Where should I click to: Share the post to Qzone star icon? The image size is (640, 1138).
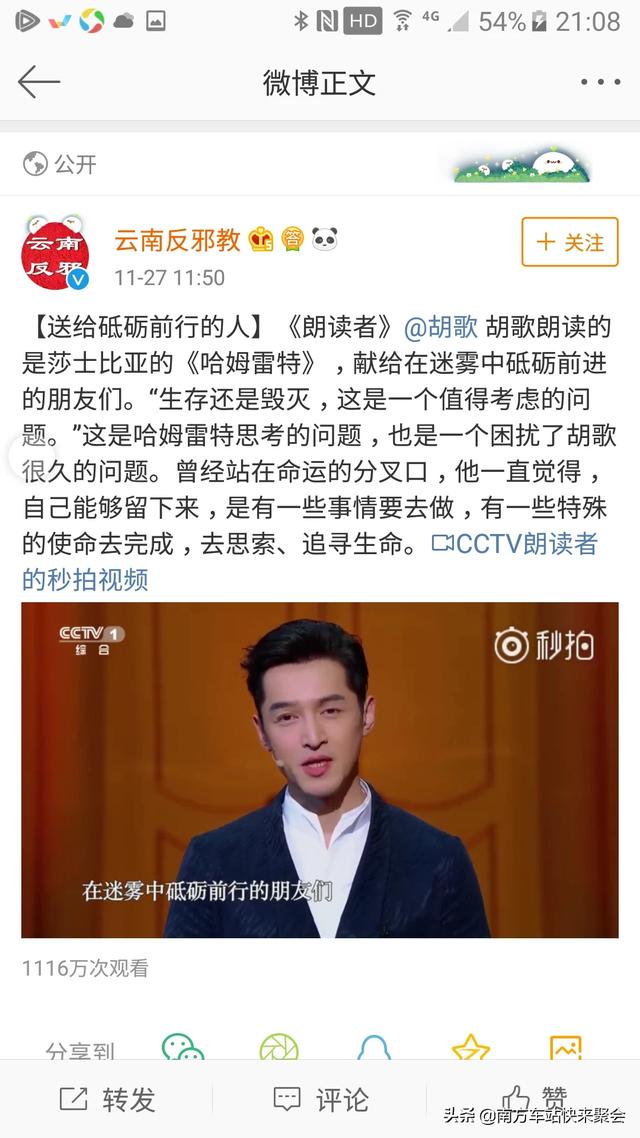[x=470, y=1050]
